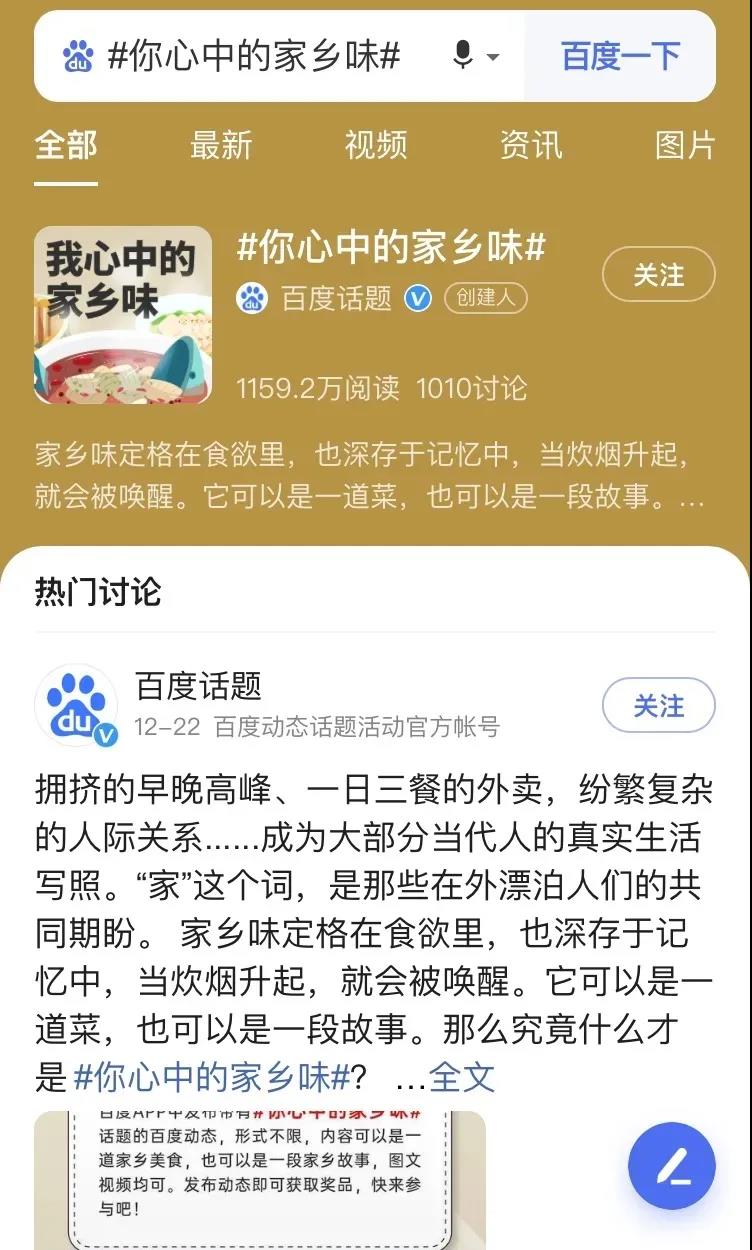The width and height of the screenshot is (752, 1250).
Task: Open the floating compose pen button
Action: pyautogui.click(x=672, y=1166)
